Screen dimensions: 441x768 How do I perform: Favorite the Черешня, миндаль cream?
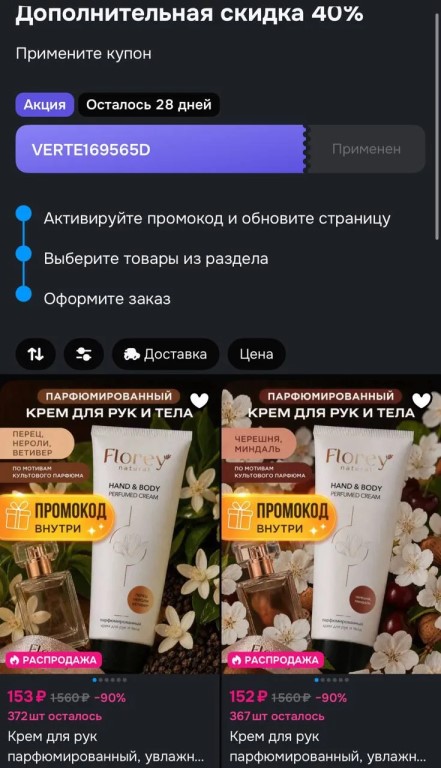click(x=421, y=401)
